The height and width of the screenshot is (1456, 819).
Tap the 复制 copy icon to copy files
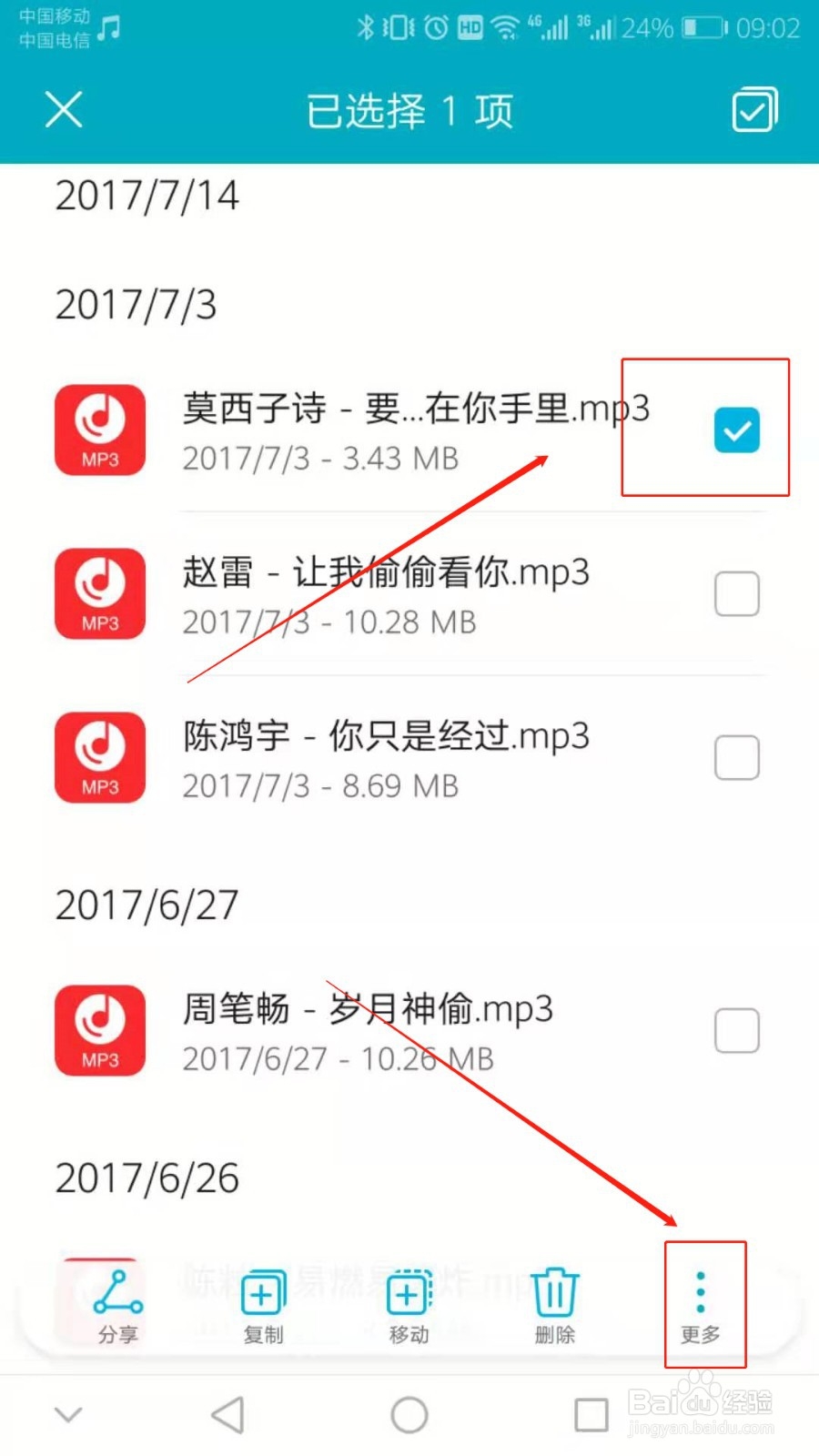pyautogui.click(x=262, y=1303)
